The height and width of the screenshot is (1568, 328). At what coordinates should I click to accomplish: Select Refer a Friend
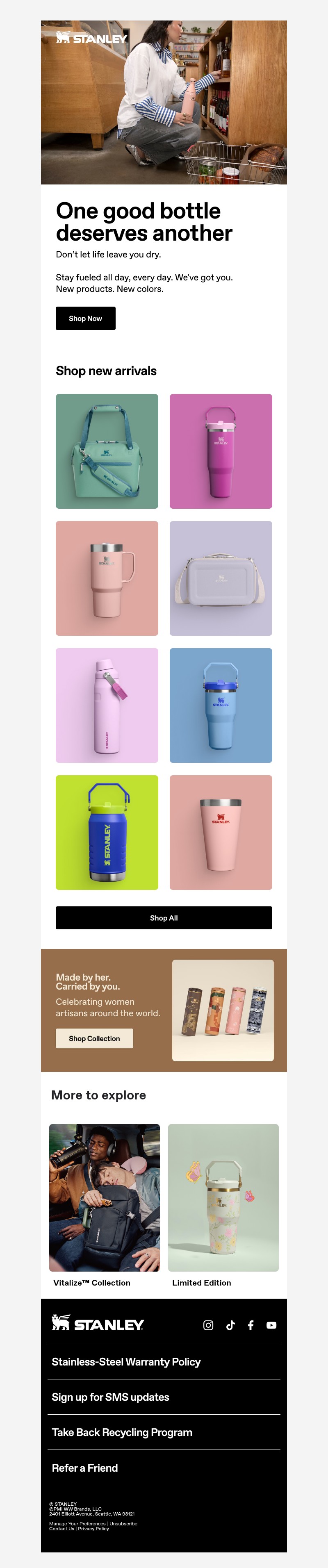pos(84,1468)
